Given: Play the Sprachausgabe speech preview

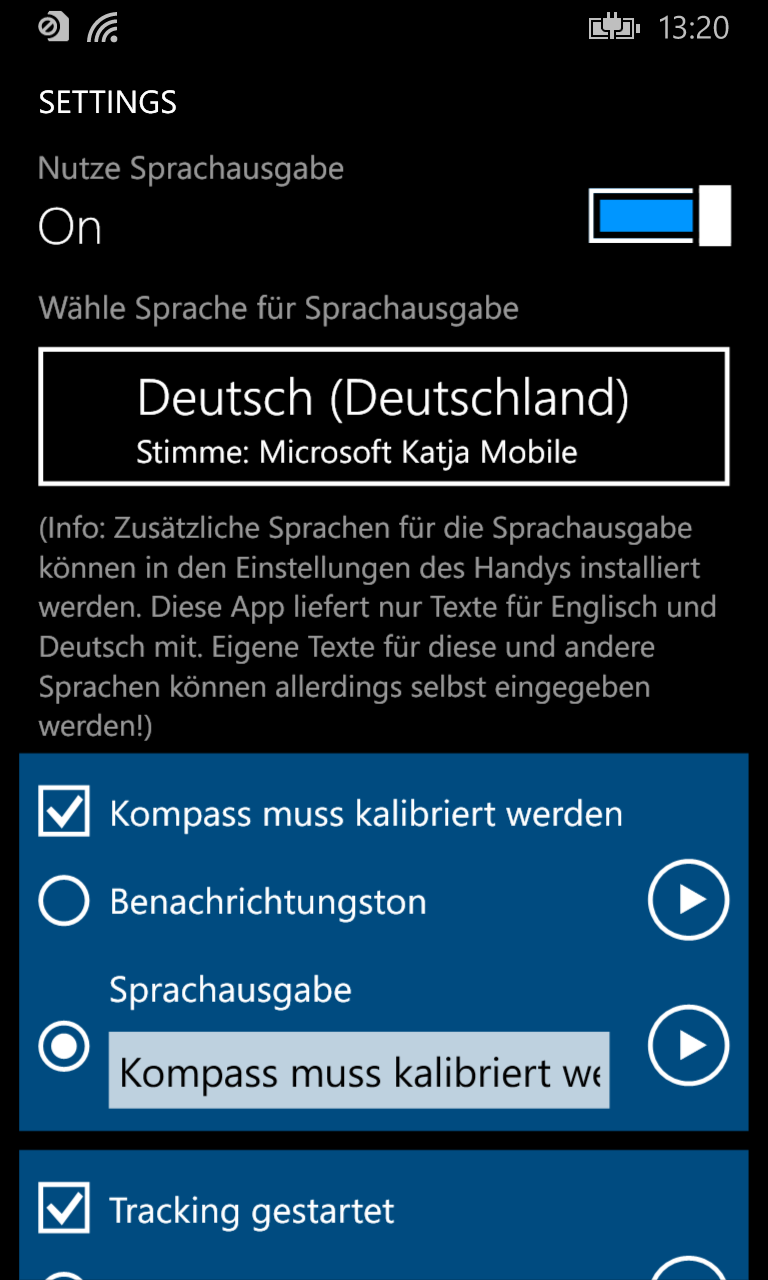Looking at the screenshot, I should click(x=688, y=1045).
